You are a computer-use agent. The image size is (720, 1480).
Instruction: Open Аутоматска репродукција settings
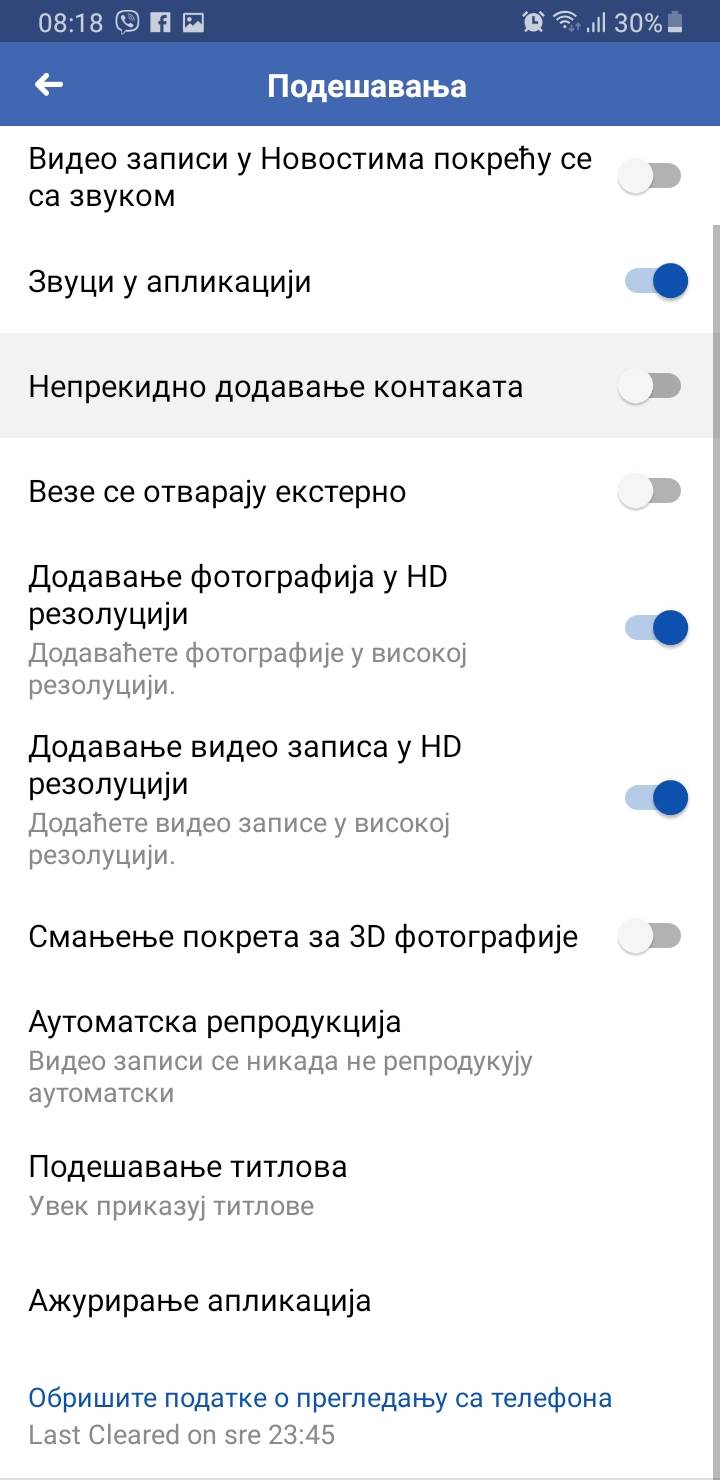(x=215, y=1023)
